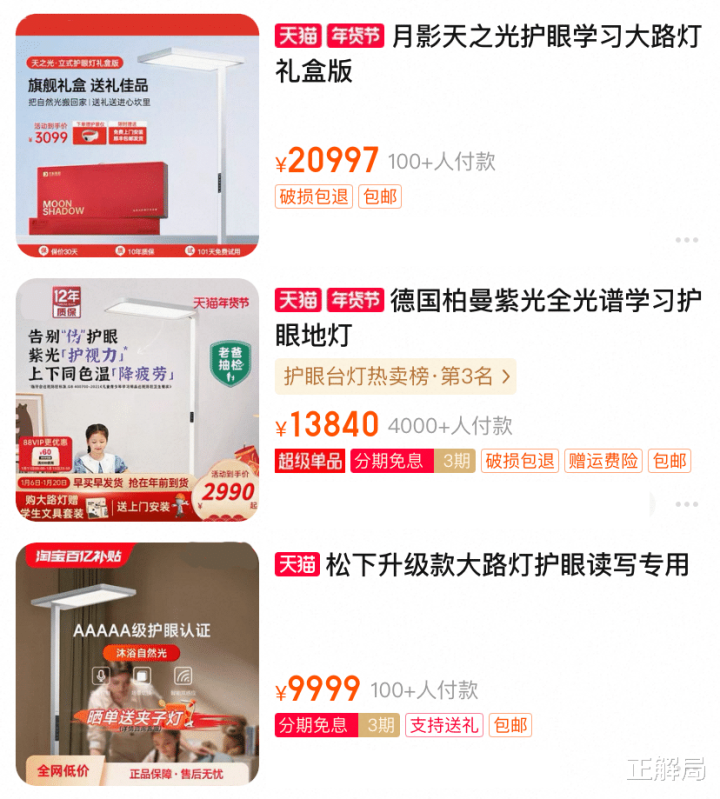
Task: Open the 松下升级款大路灯 product image
Action: (x=137, y=663)
